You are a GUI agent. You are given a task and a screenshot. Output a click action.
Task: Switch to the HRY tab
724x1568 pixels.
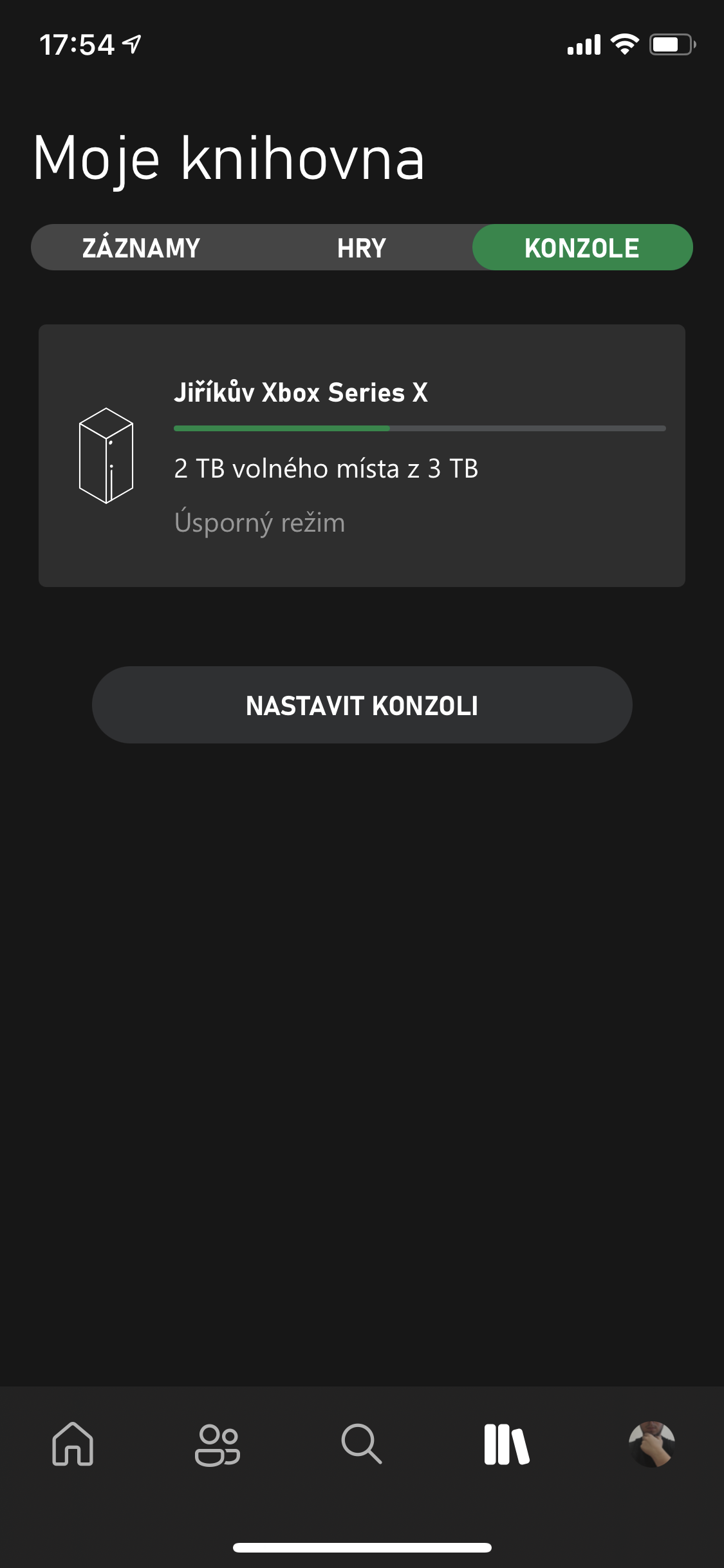(x=362, y=248)
